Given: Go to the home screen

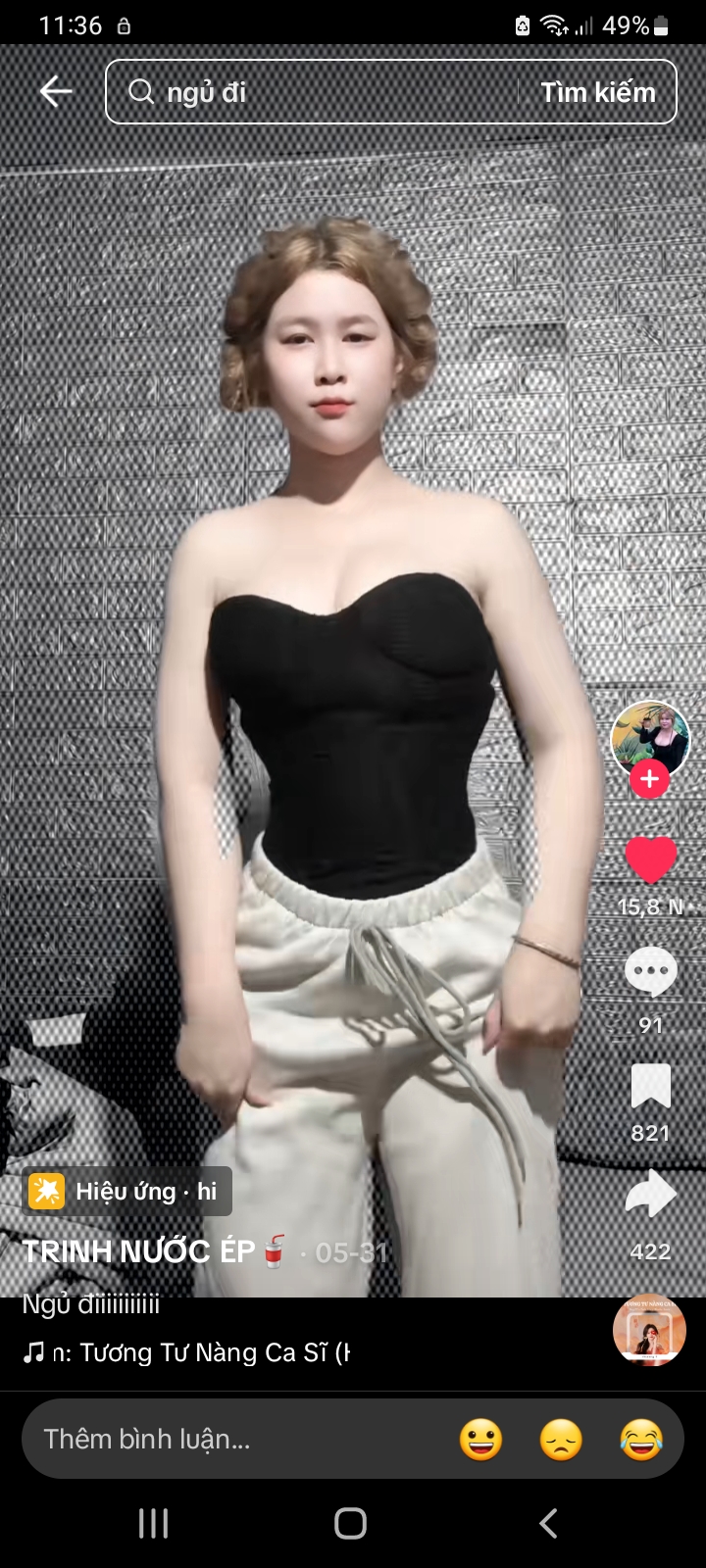Looking at the screenshot, I should click(351, 1523).
